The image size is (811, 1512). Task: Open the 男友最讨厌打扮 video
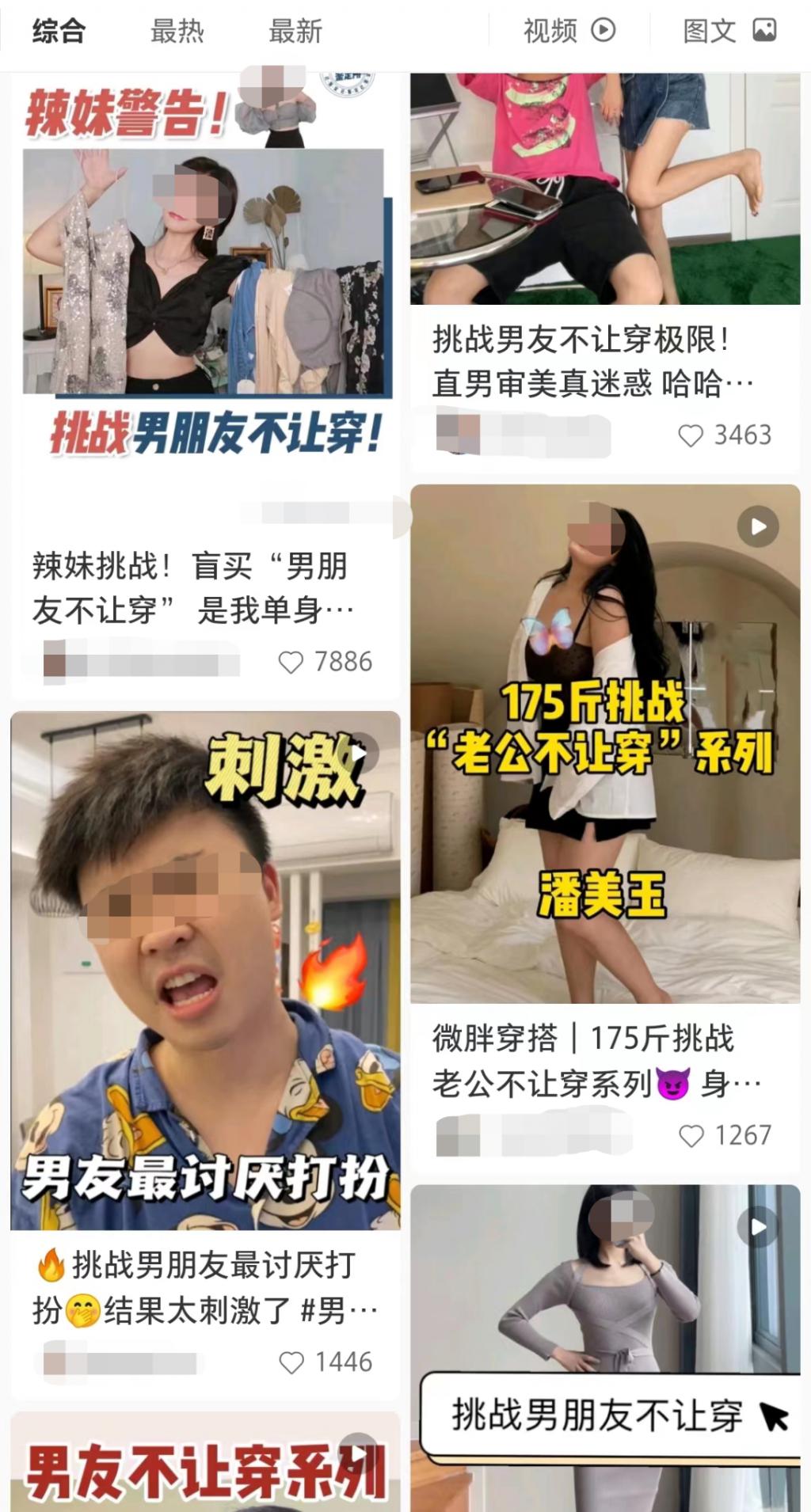pyautogui.click(x=204, y=970)
